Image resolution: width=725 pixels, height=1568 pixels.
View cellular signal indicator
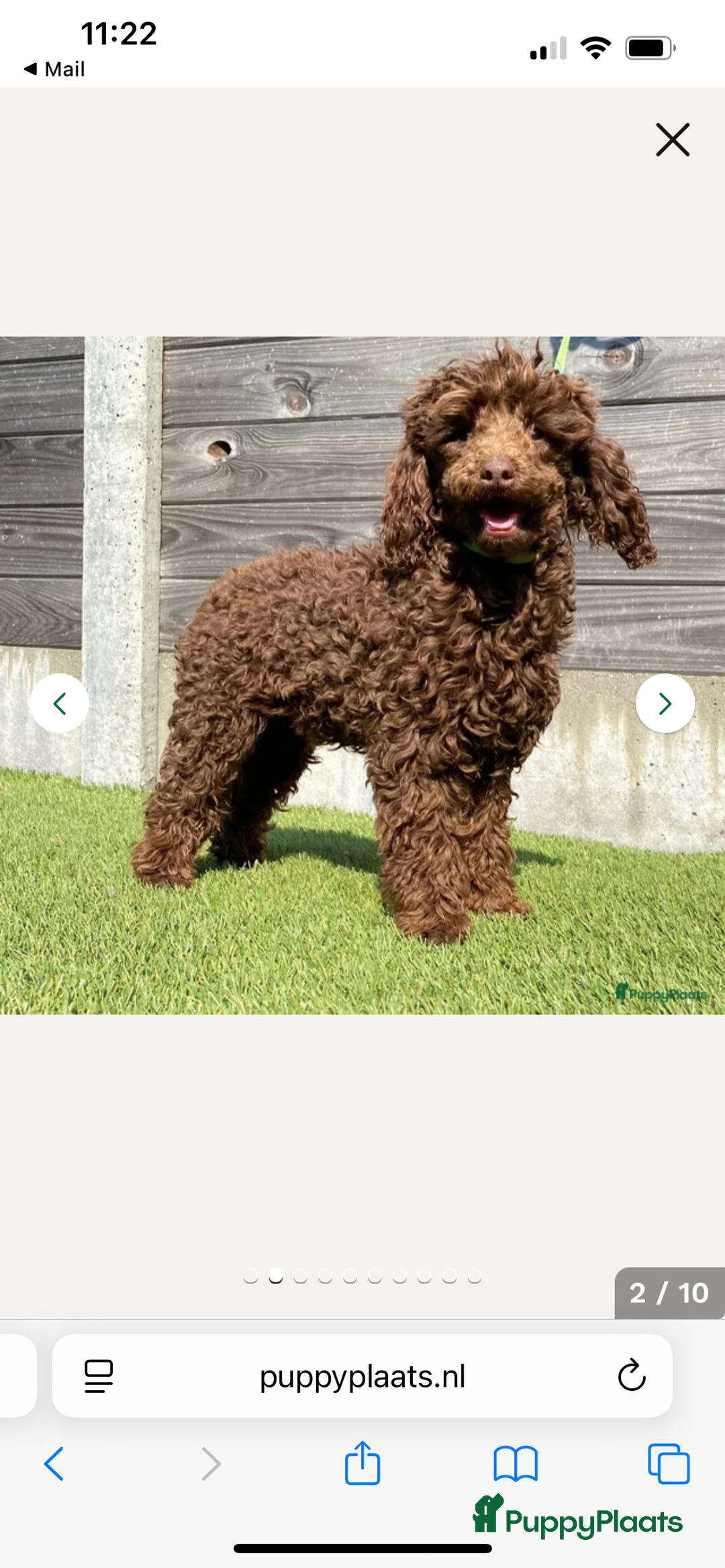(x=546, y=46)
